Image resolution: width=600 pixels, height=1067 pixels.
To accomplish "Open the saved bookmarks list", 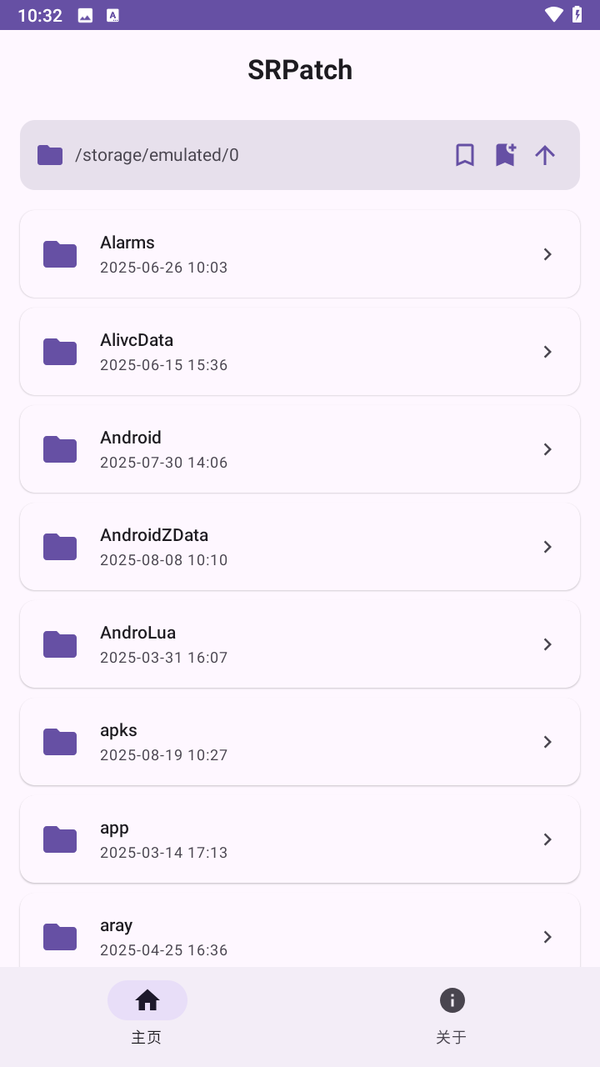I will [x=465, y=155].
